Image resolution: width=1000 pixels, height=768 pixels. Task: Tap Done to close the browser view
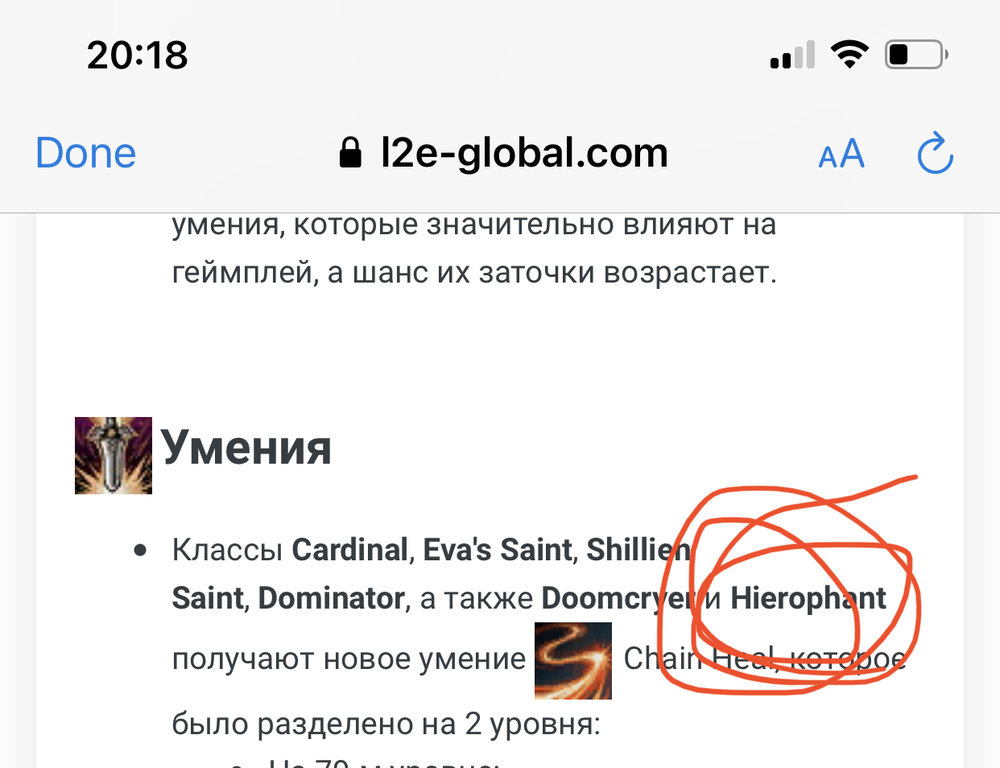pyautogui.click(x=85, y=154)
